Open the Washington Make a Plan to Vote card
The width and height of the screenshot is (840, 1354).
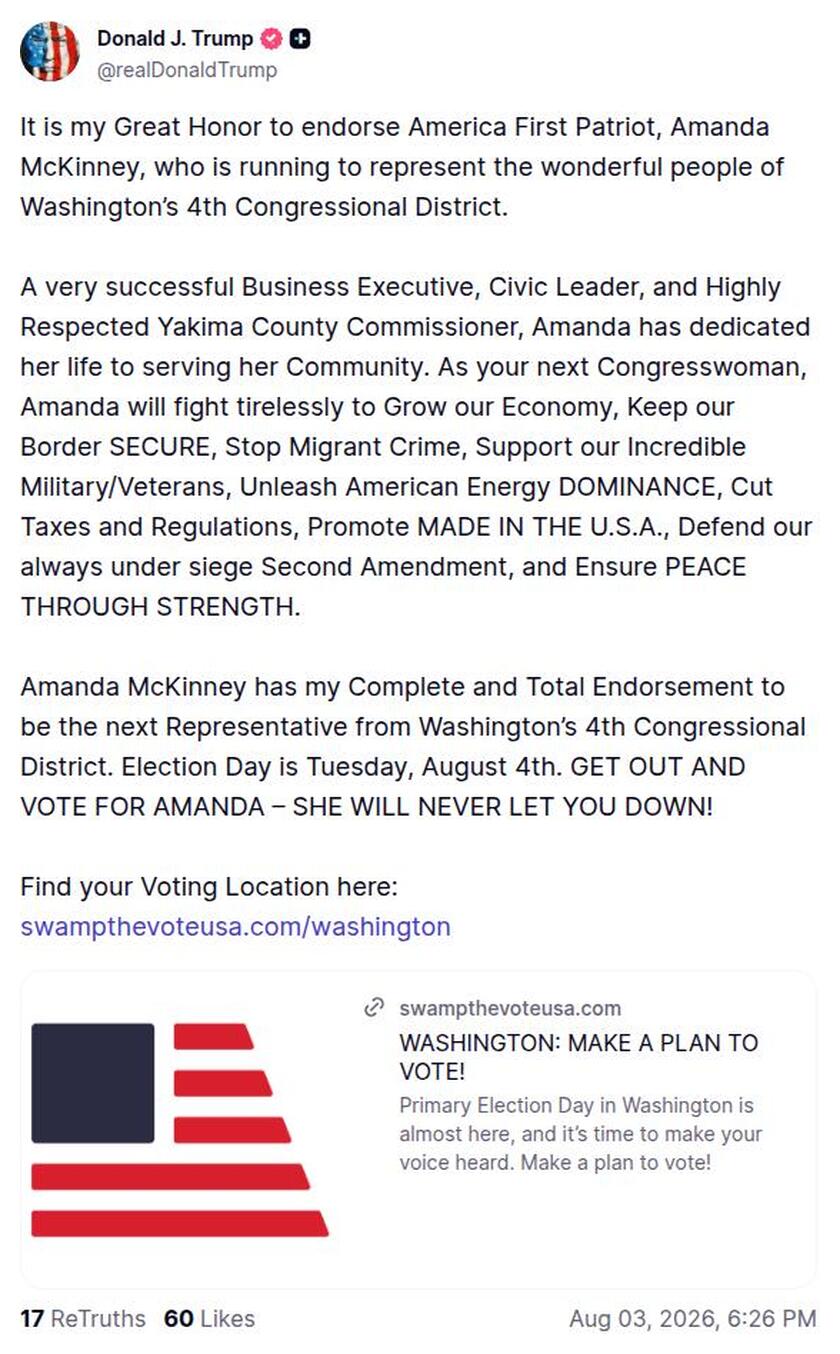click(418, 1129)
